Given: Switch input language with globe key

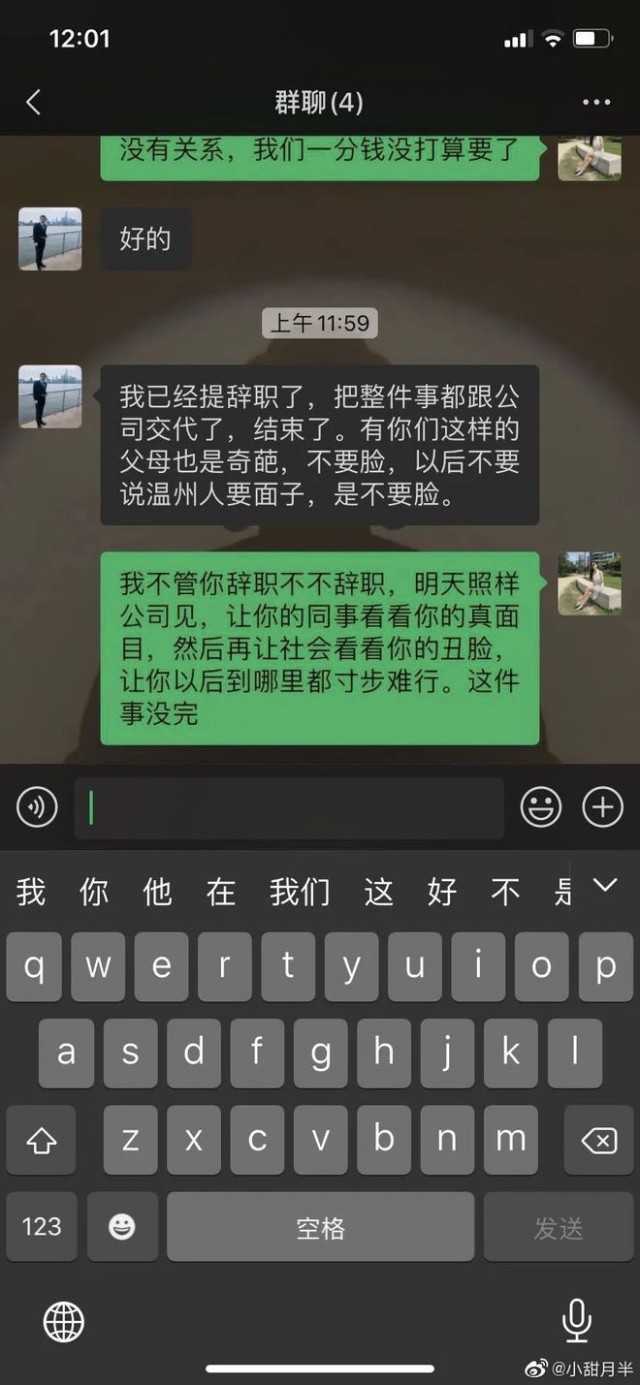Looking at the screenshot, I should tap(63, 1322).
